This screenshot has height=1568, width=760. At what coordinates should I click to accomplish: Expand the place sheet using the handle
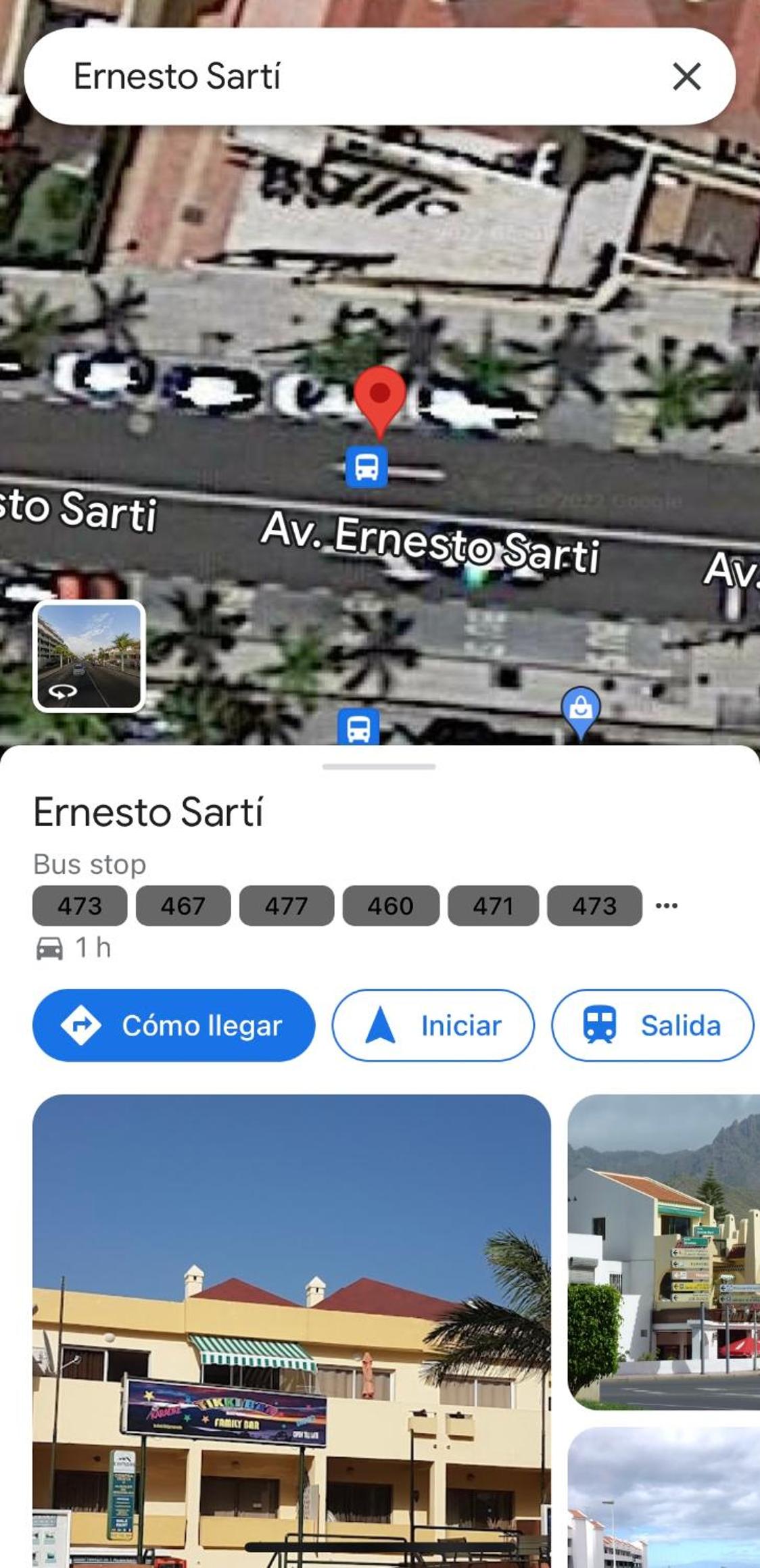tap(379, 766)
